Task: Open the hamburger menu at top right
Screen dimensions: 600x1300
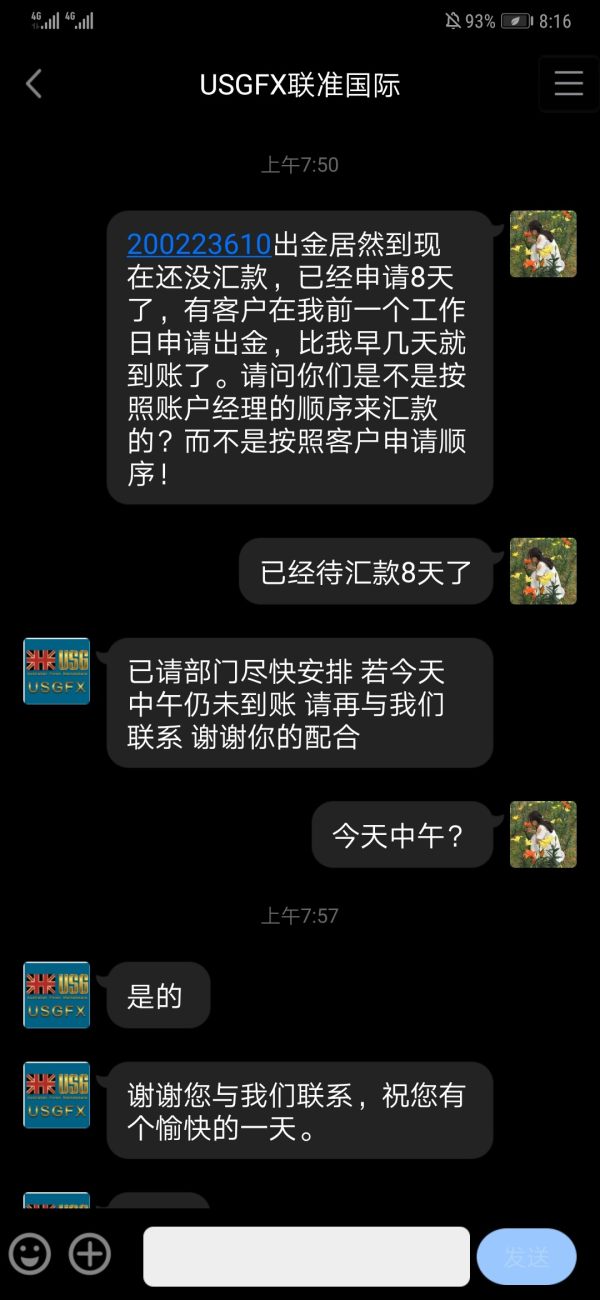Action: pos(568,84)
